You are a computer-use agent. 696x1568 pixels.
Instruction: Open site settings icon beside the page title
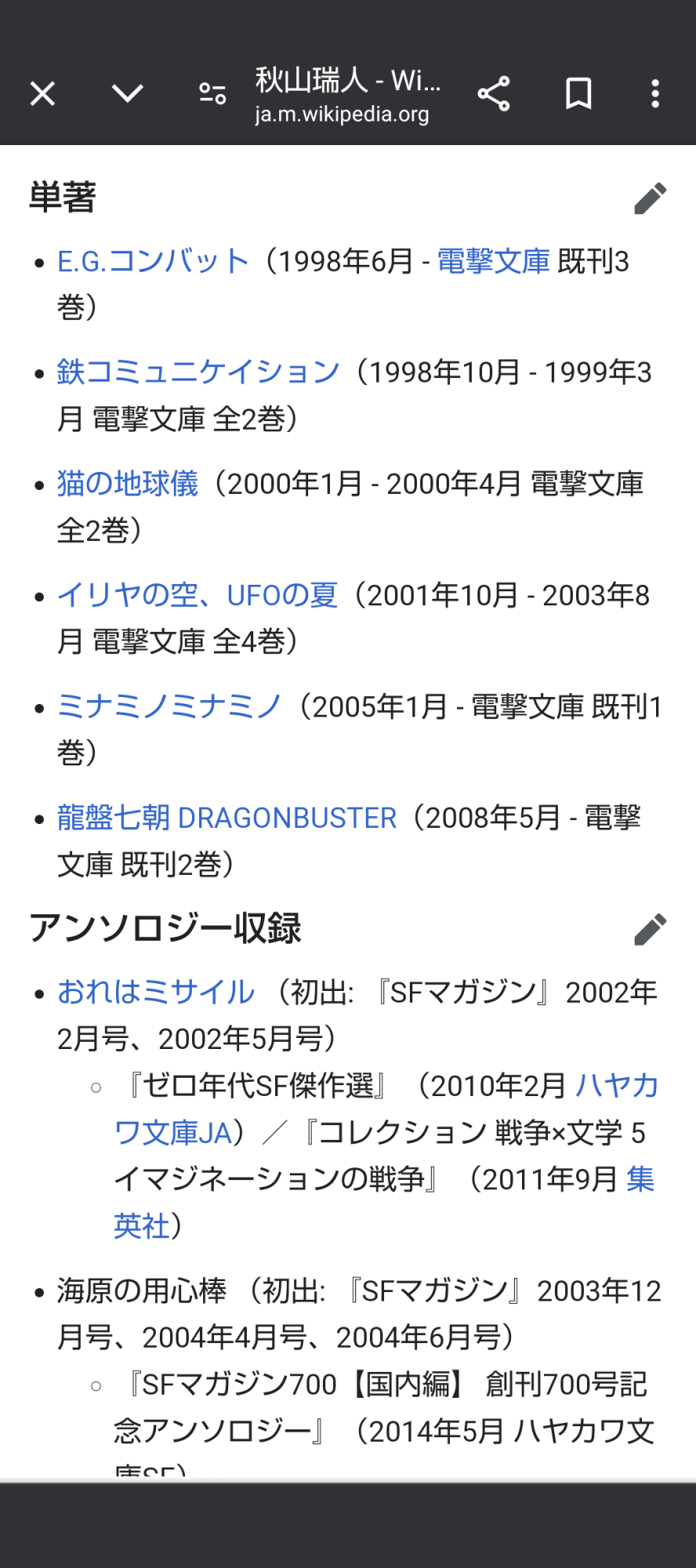tap(212, 94)
